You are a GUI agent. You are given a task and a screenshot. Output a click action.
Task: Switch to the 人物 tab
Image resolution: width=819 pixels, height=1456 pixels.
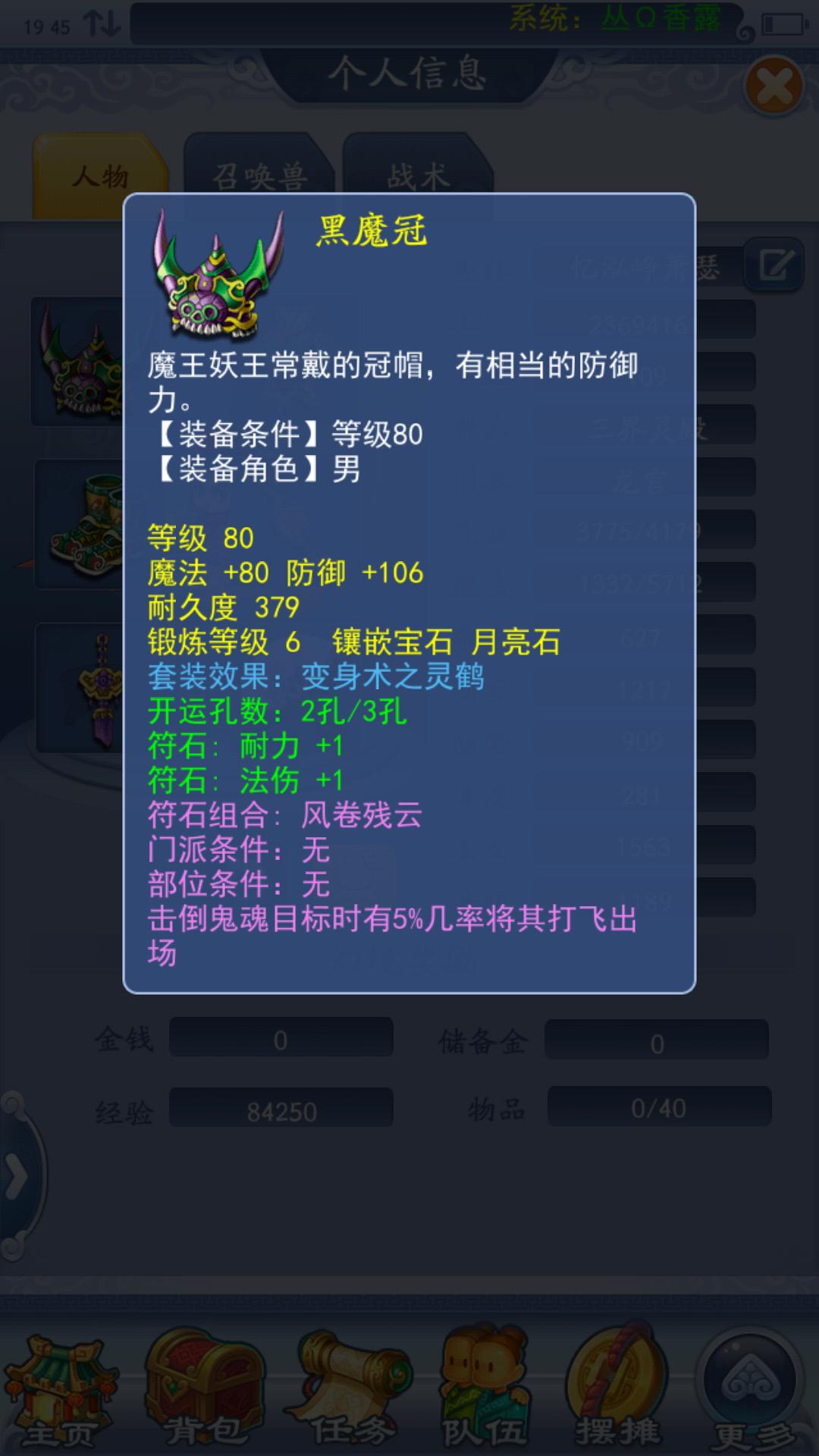tap(100, 177)
